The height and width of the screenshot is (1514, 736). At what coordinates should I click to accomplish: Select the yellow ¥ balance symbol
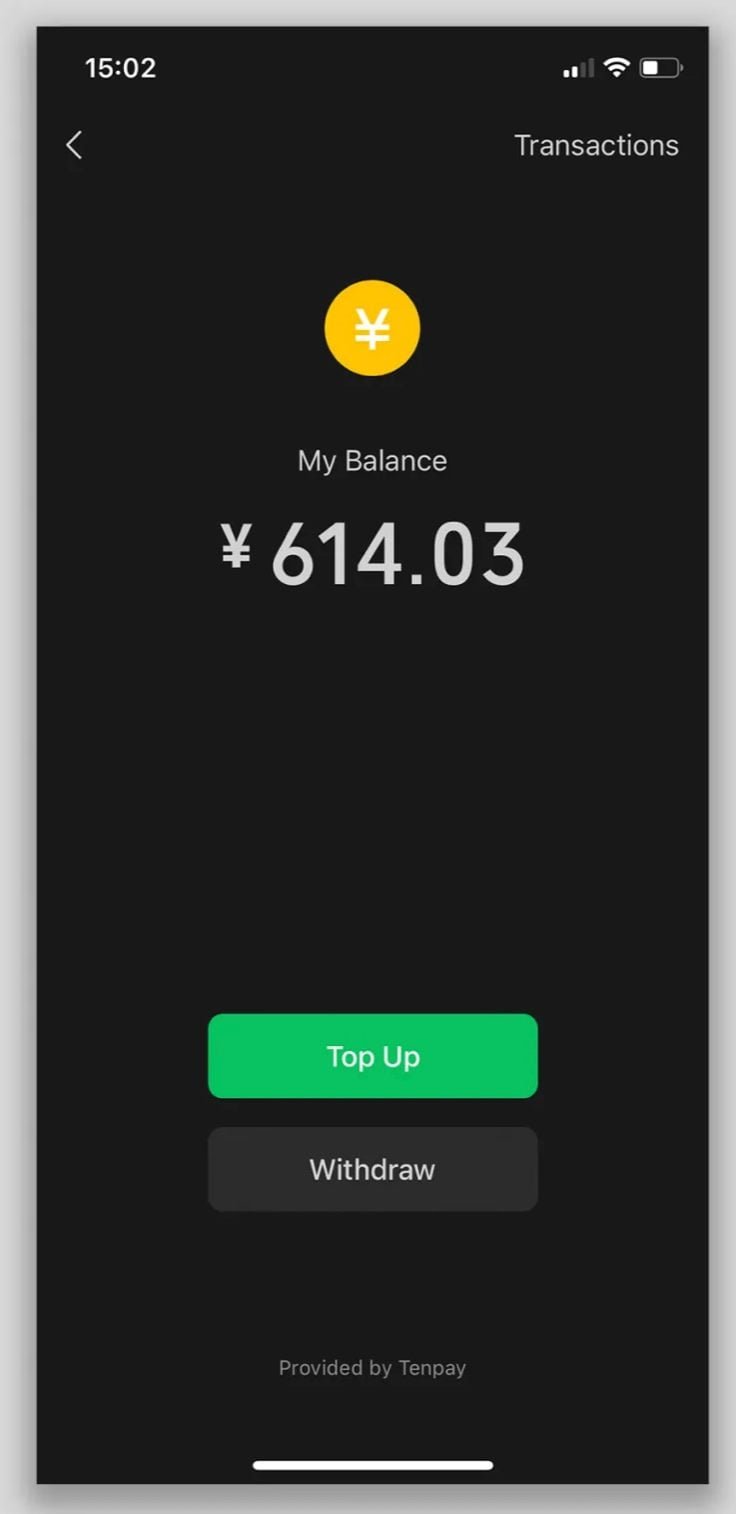point(372,328)
